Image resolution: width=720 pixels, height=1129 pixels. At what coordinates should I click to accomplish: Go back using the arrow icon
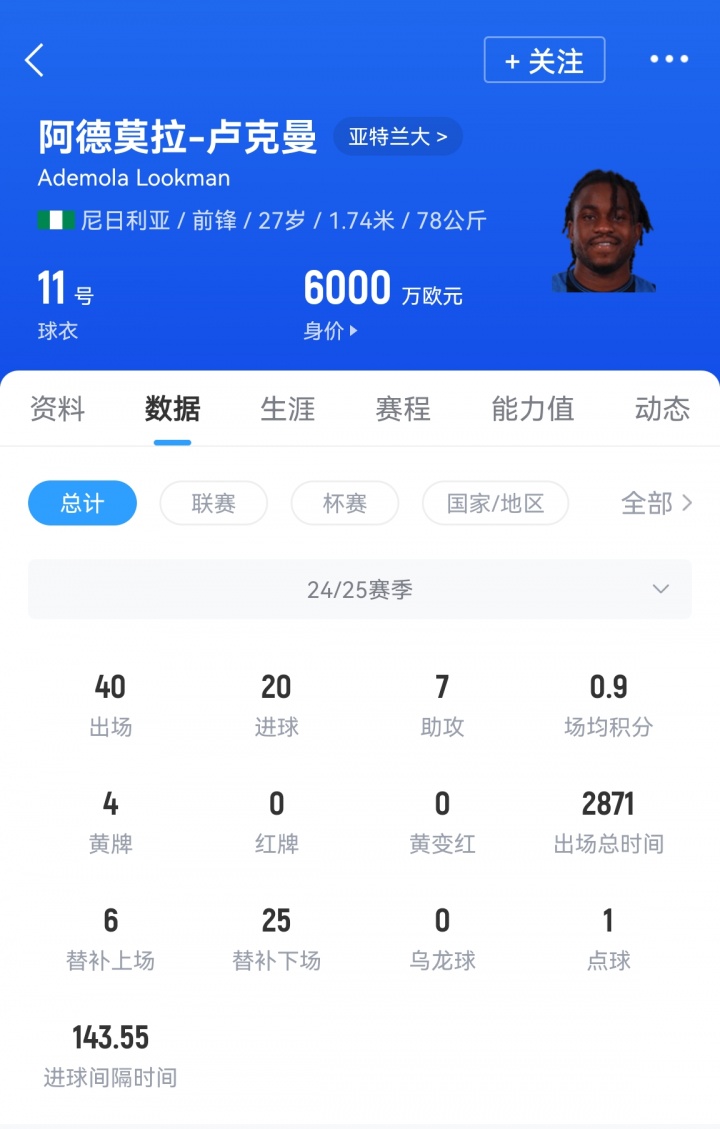tap(35, 60)
